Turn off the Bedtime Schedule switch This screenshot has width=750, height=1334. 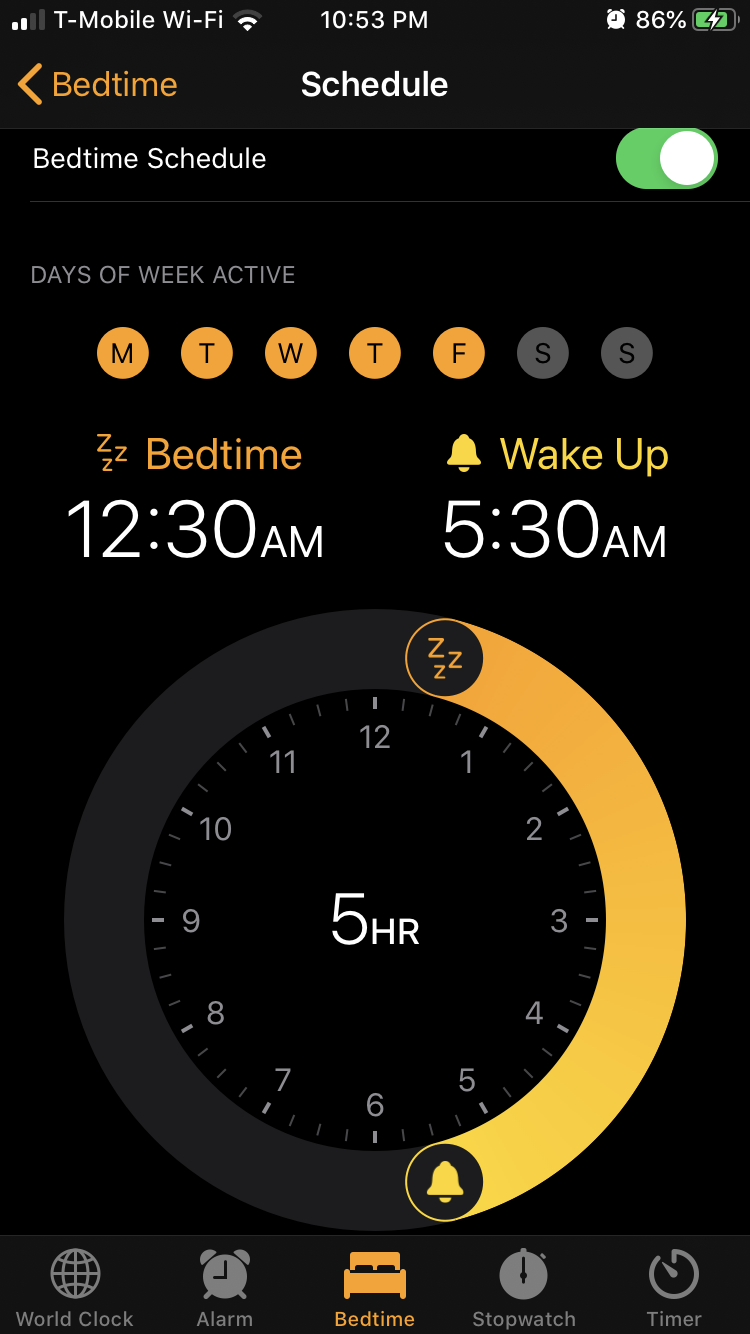point(667,158)
